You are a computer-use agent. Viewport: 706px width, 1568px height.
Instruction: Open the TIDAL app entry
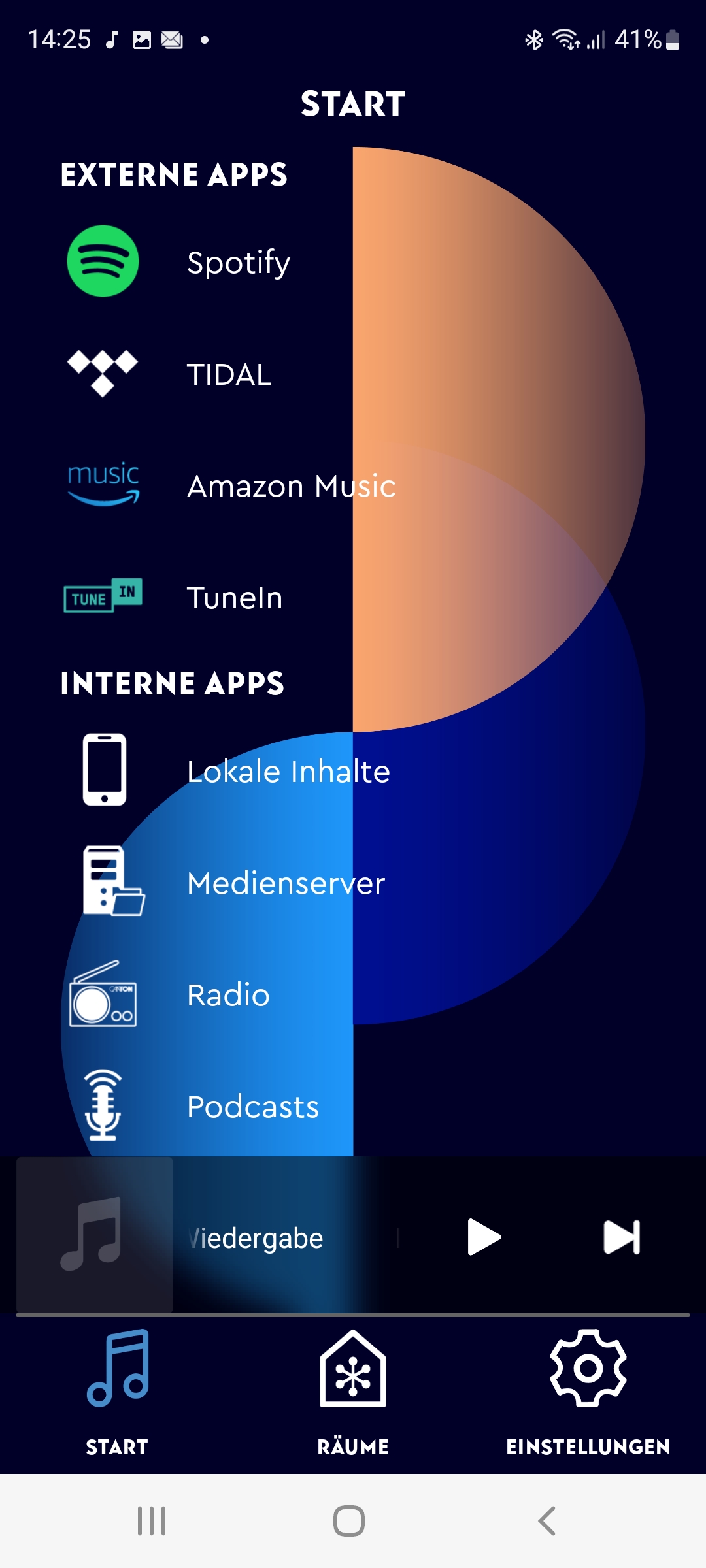(353, 374)
